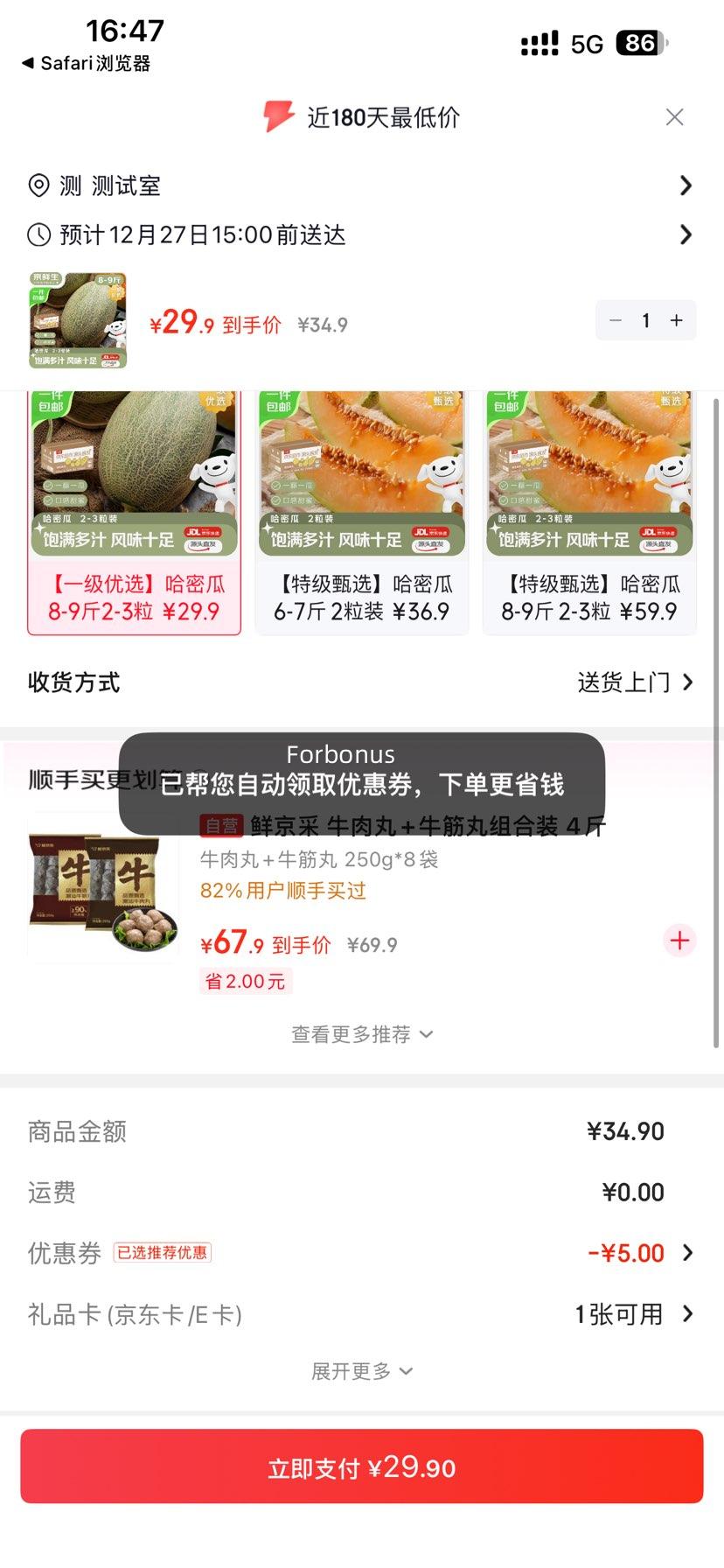Expand the 展开更多 section
Image resolution: width=724 pixels, height=1568 pixels.
[361, 1370]
